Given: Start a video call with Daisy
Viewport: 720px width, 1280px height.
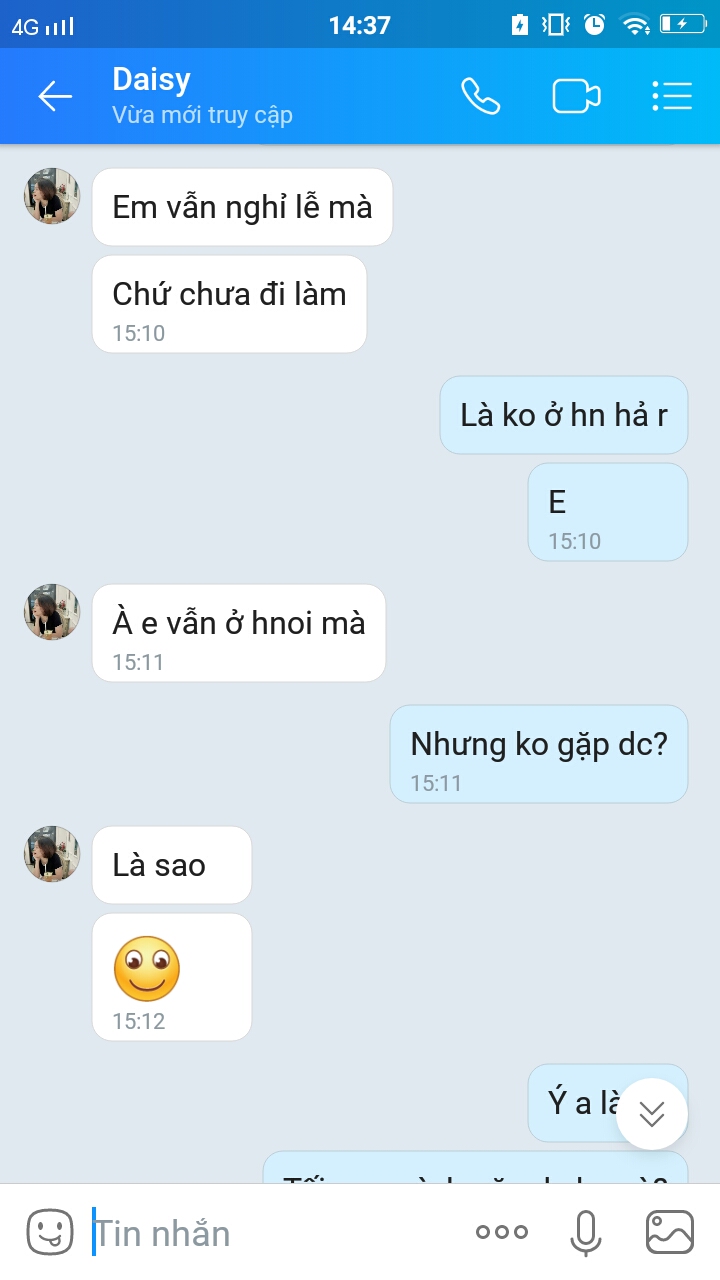Looking at the screenshot, I should click(576, 96).
